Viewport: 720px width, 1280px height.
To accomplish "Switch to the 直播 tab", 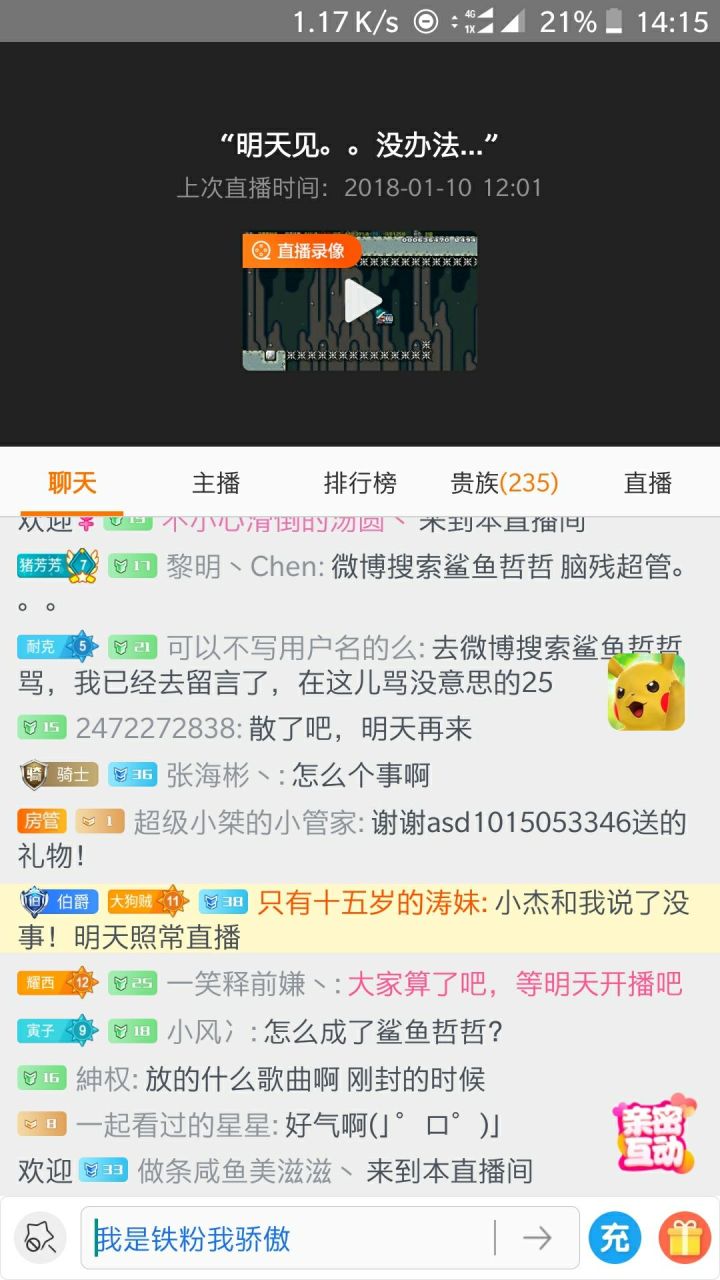I will [648, 484].
